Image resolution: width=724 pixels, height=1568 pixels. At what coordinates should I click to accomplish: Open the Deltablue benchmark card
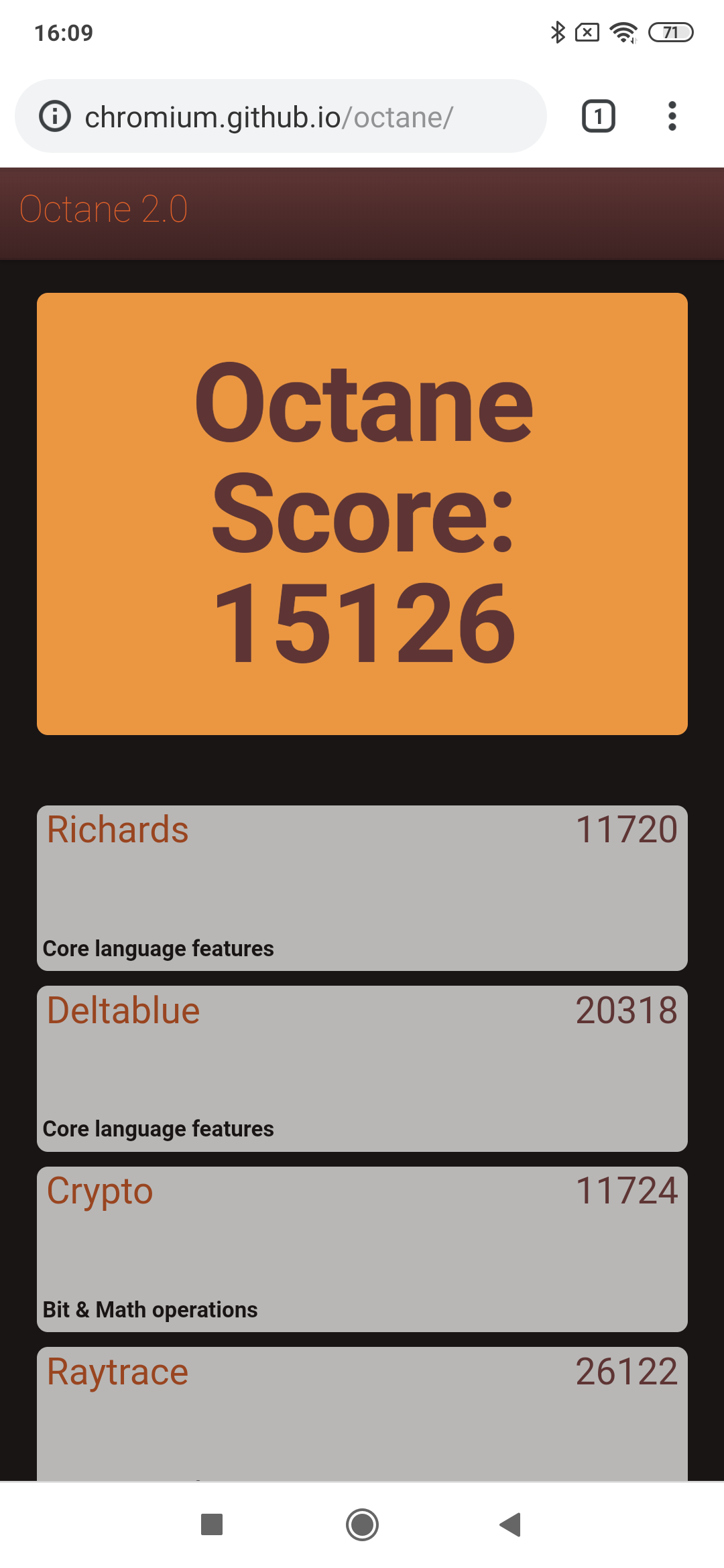click(362, 1068)
